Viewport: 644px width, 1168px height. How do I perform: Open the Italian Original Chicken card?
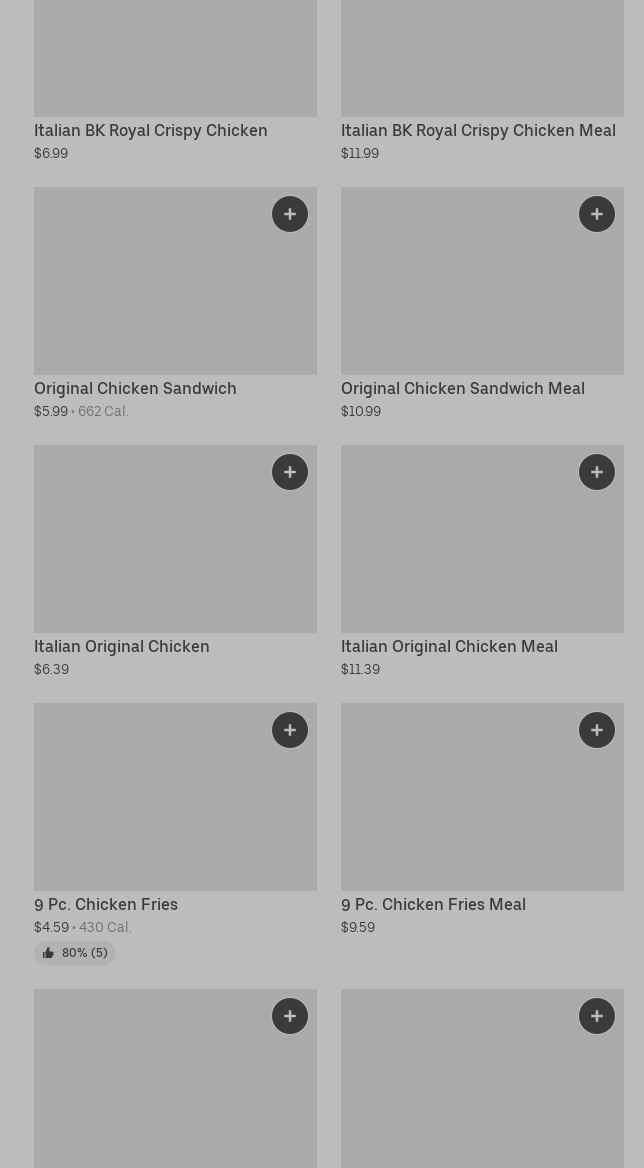point(122,646)
